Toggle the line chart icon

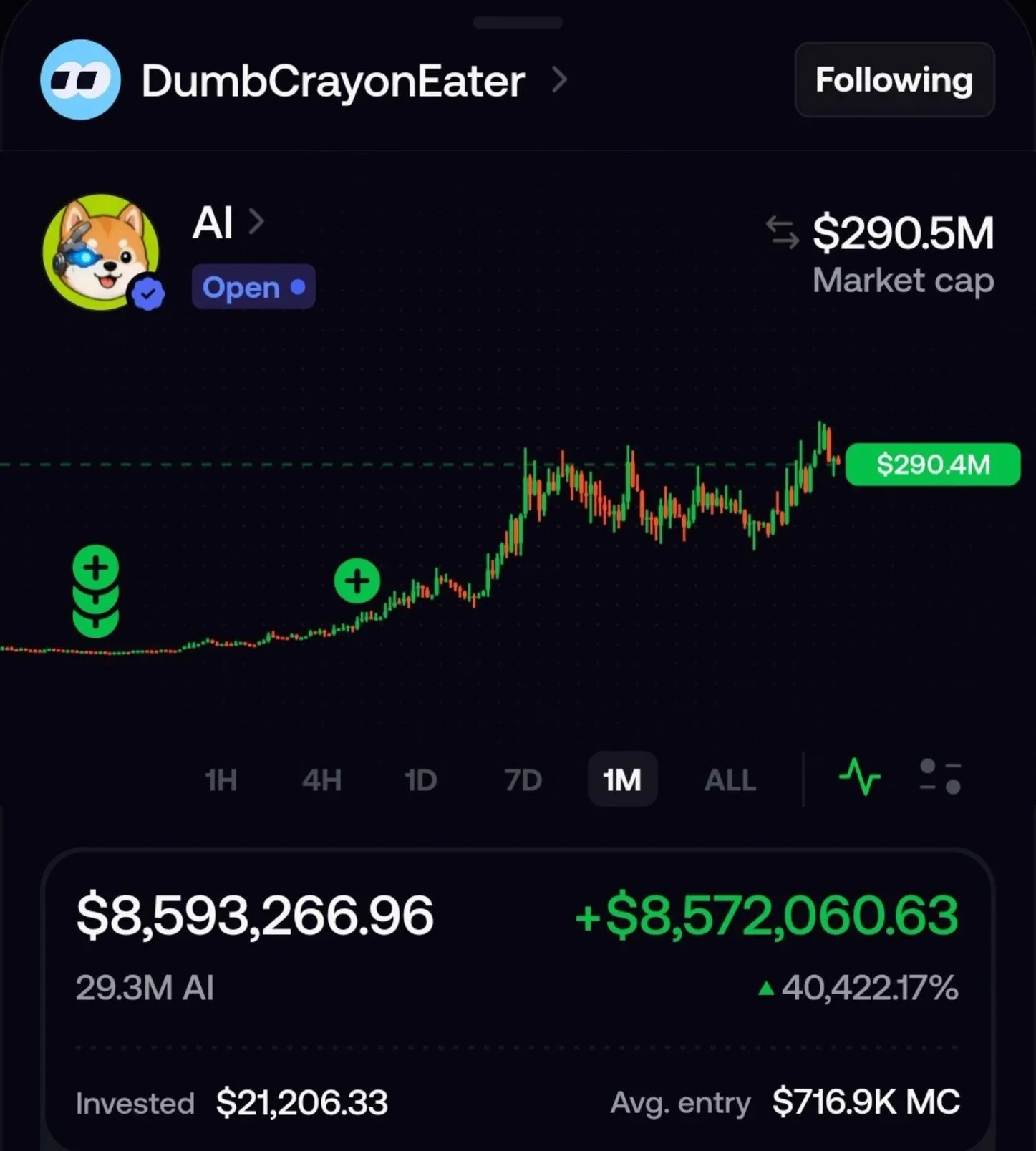[860, 777]
